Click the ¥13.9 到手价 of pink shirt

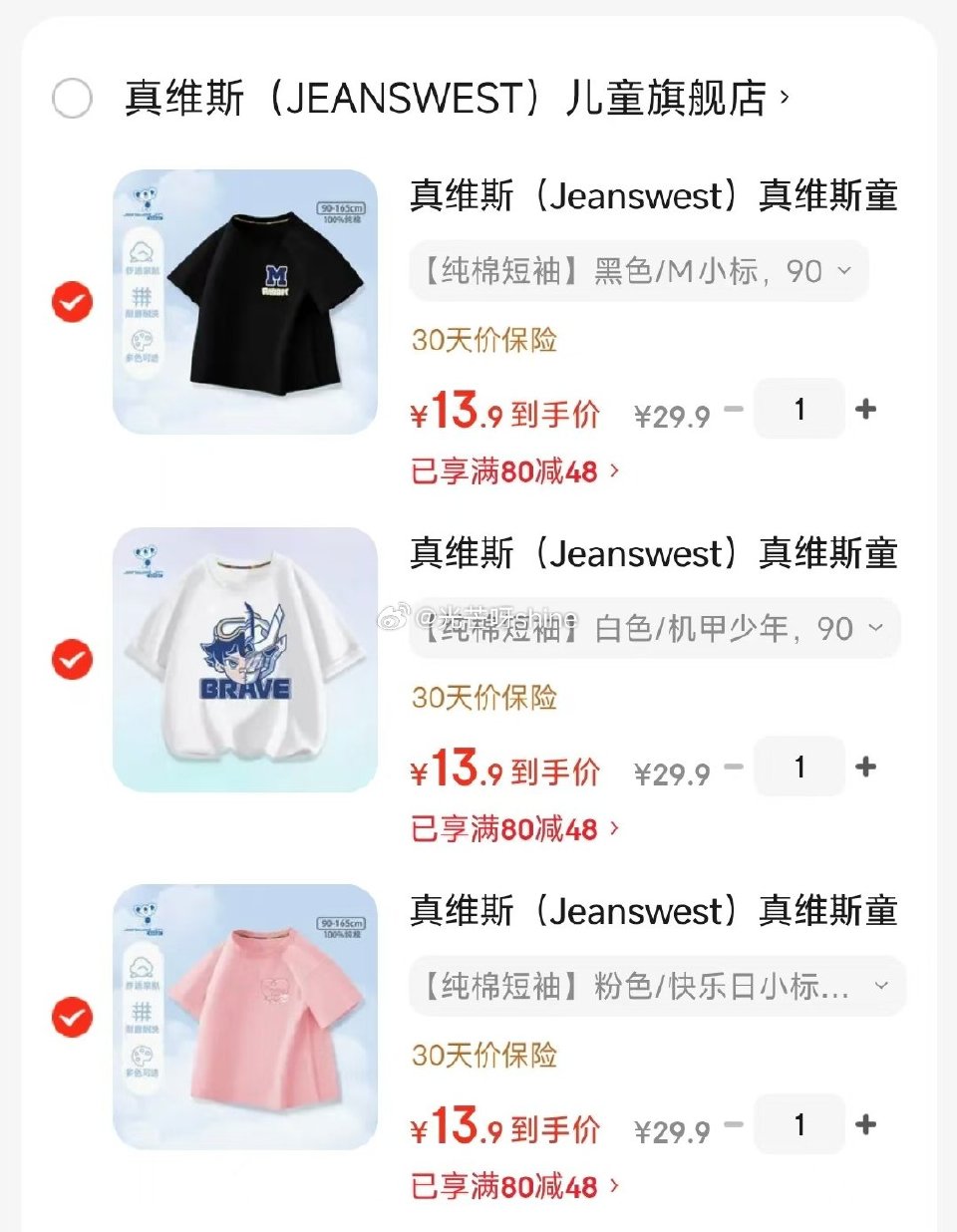tap(504, 1127)
